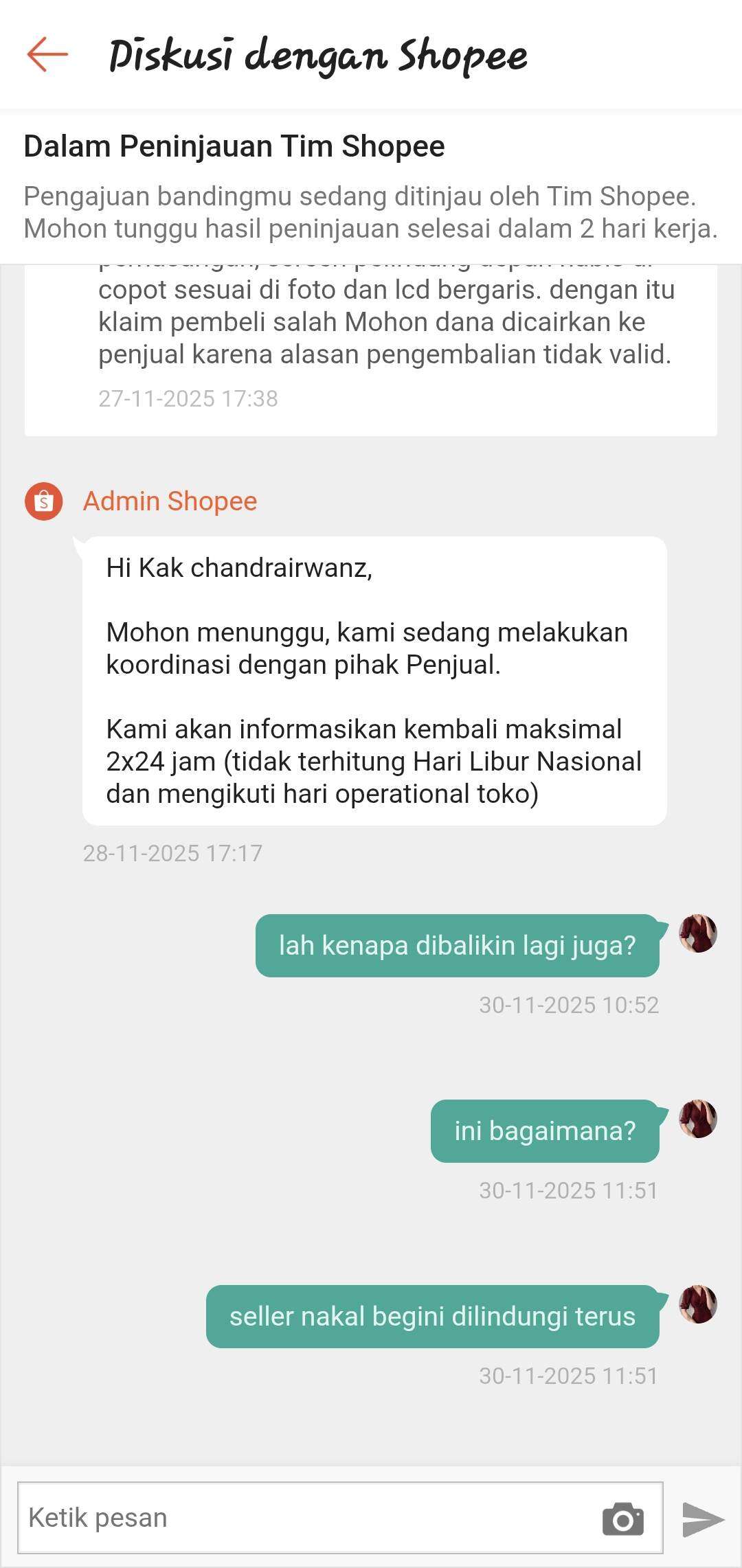Attach a photo with the camera icon

pos(622,1519)
